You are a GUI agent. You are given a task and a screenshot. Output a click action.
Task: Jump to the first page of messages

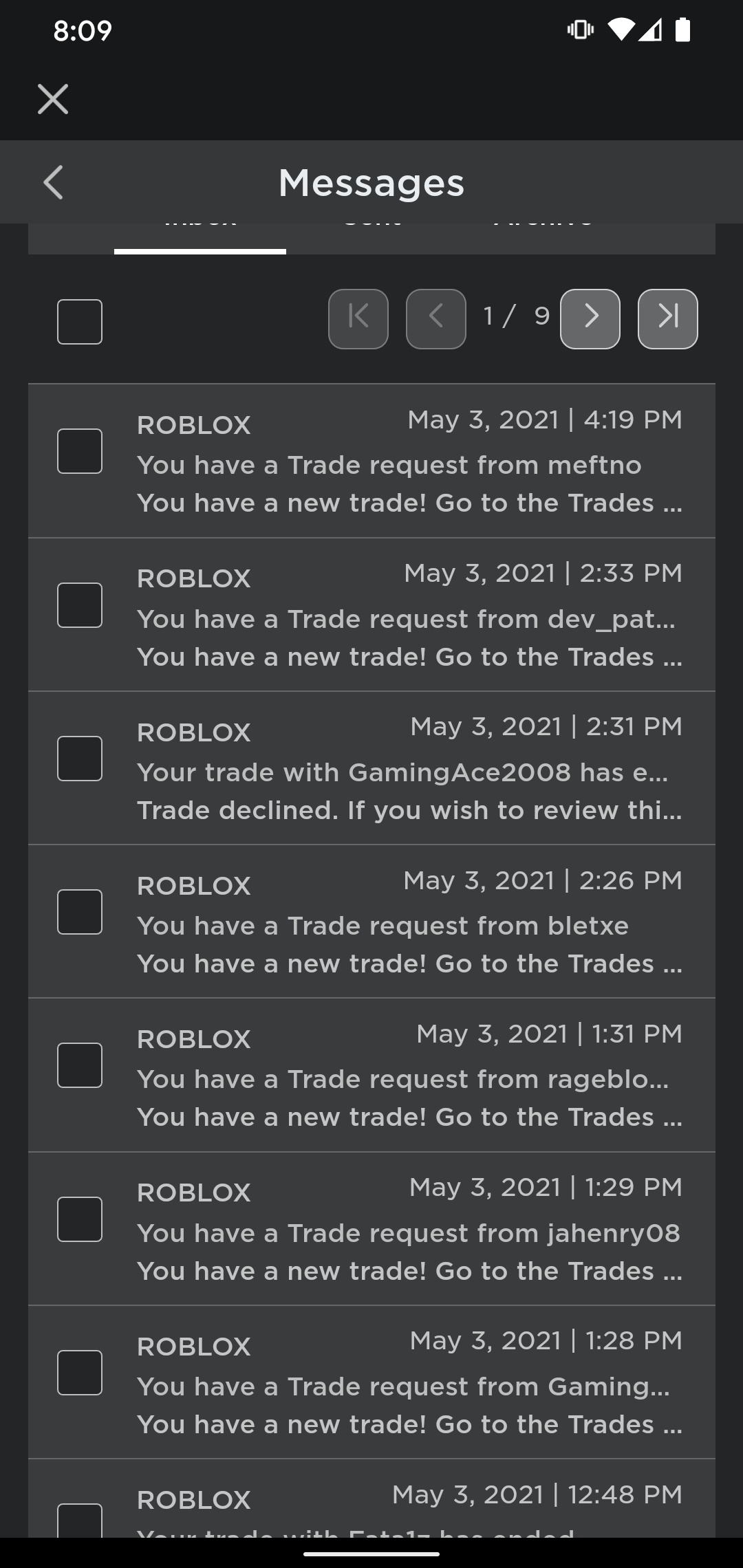coord(358,318)
